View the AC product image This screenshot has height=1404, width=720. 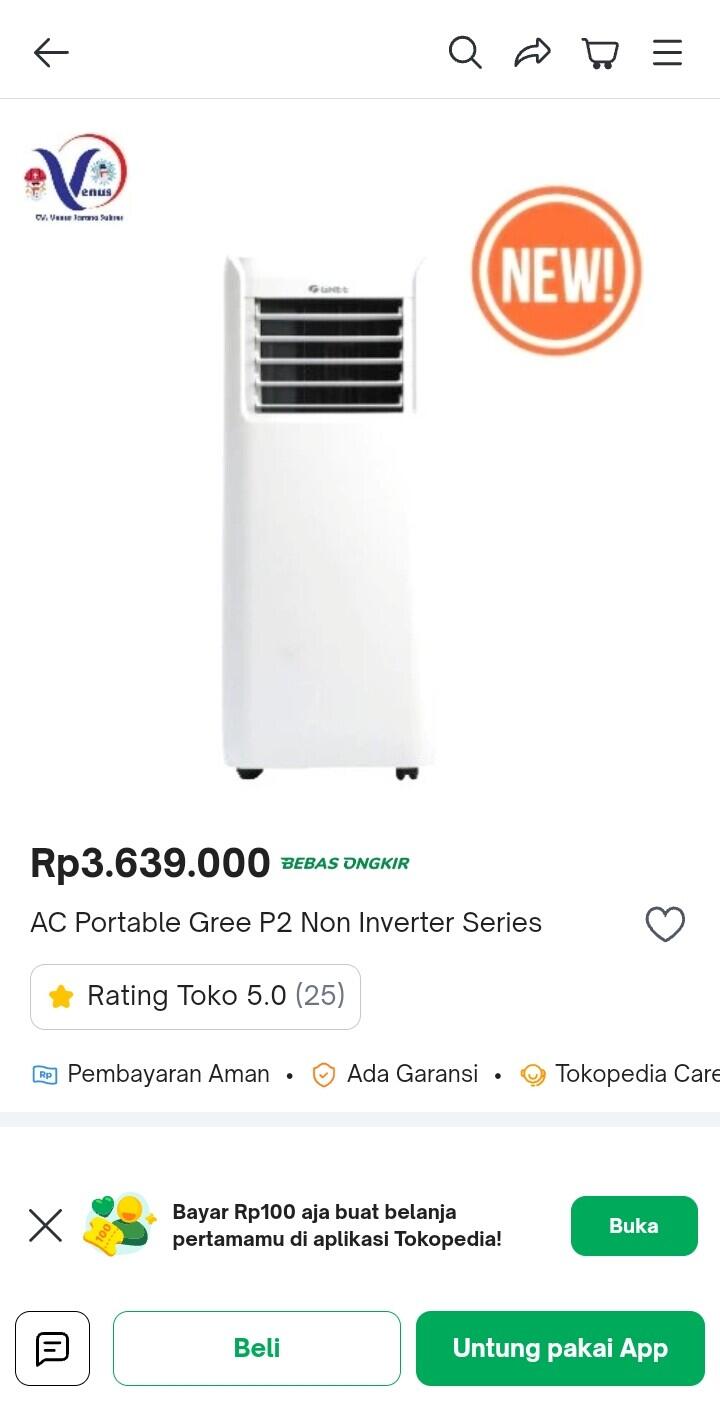pos(328,517)
